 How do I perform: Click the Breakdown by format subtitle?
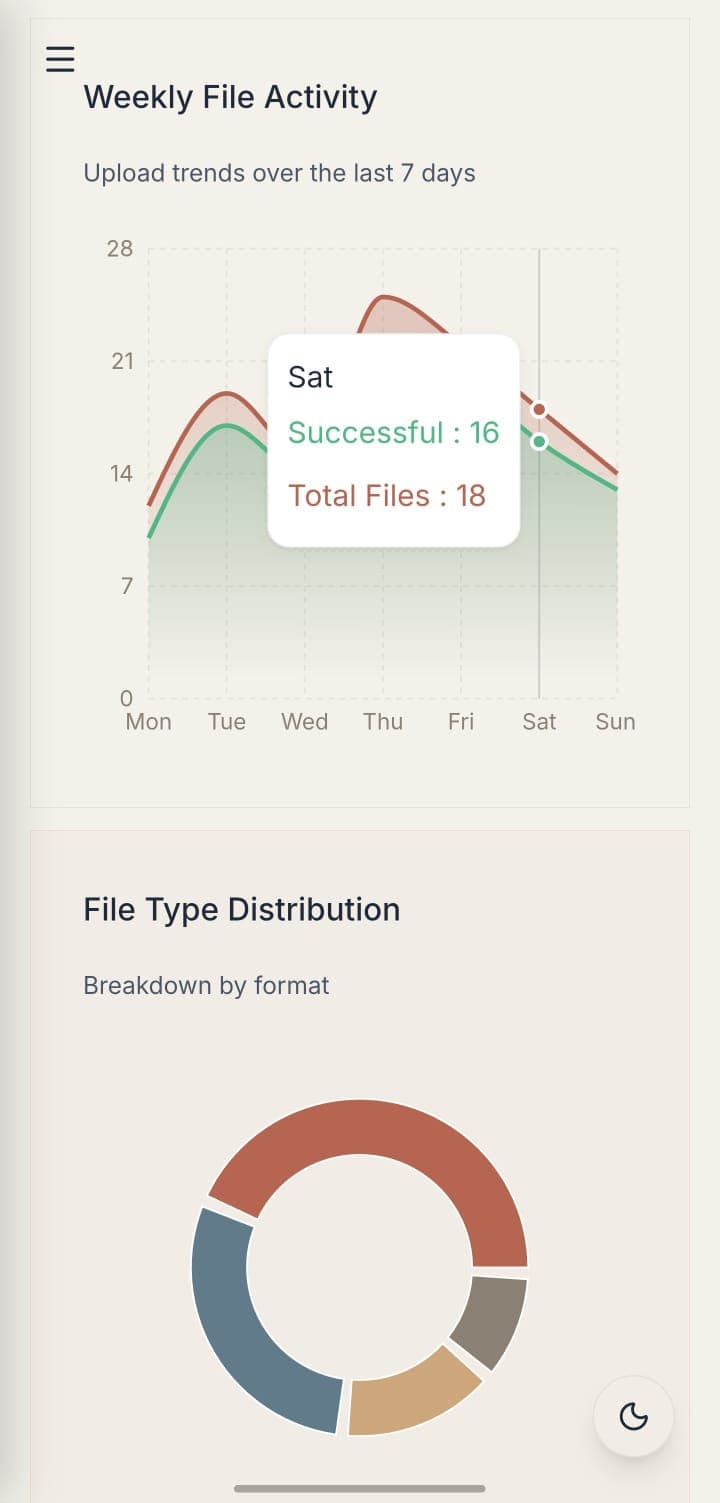click(205, 985)
